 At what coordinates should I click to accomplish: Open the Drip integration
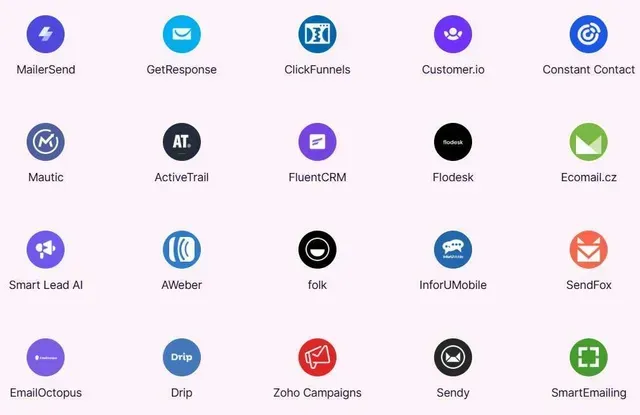[182, 357]
